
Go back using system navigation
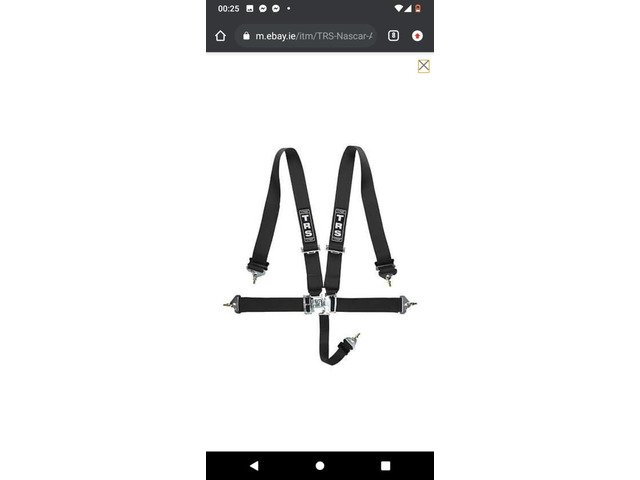click(x=254, y=465)
